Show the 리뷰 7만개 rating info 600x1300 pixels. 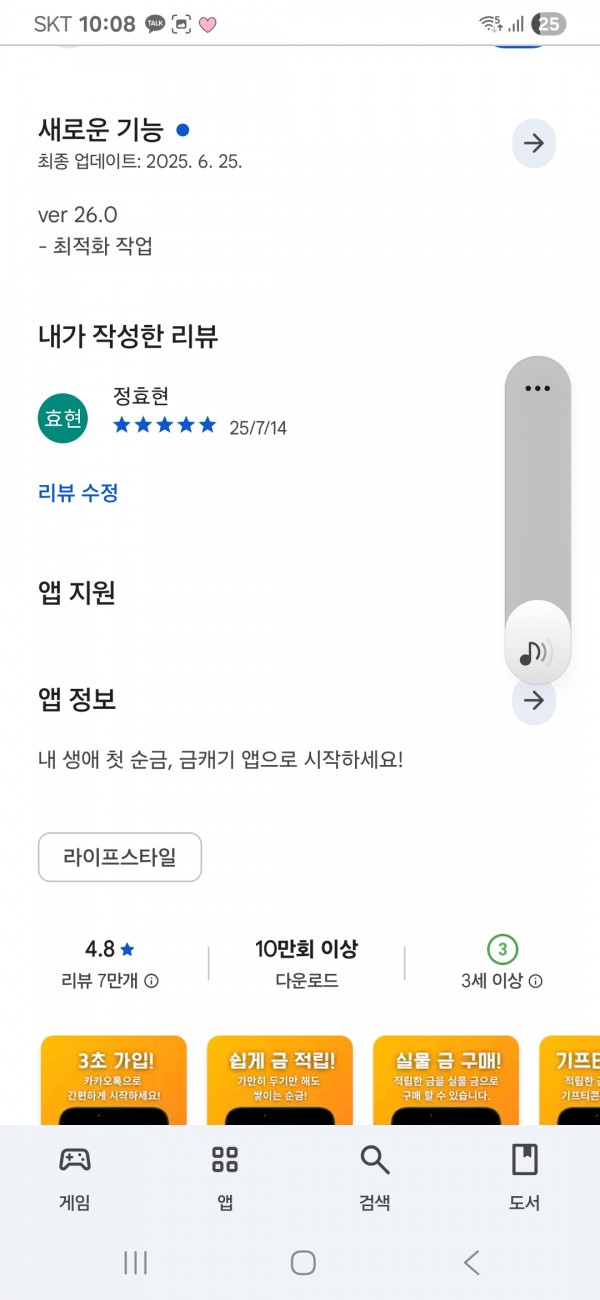110,981
